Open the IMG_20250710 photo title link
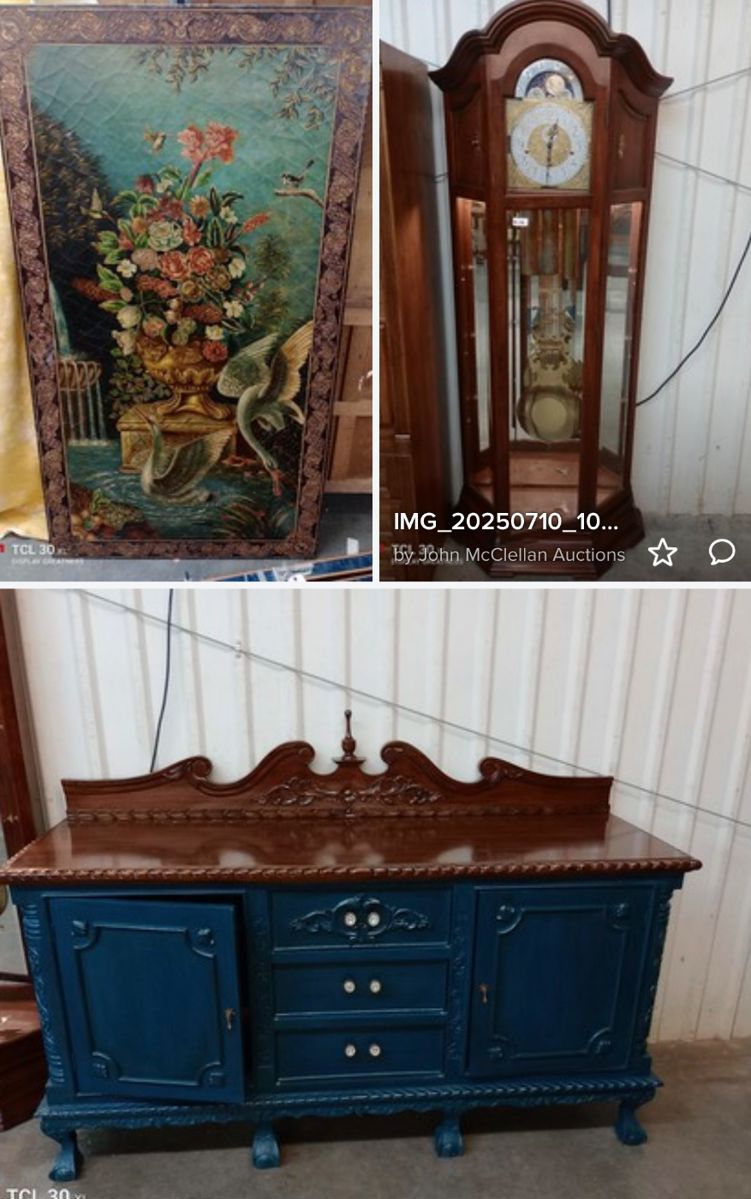Viewport: 751px width, 1199px height. pyautogui.click(x=504, y=522)
